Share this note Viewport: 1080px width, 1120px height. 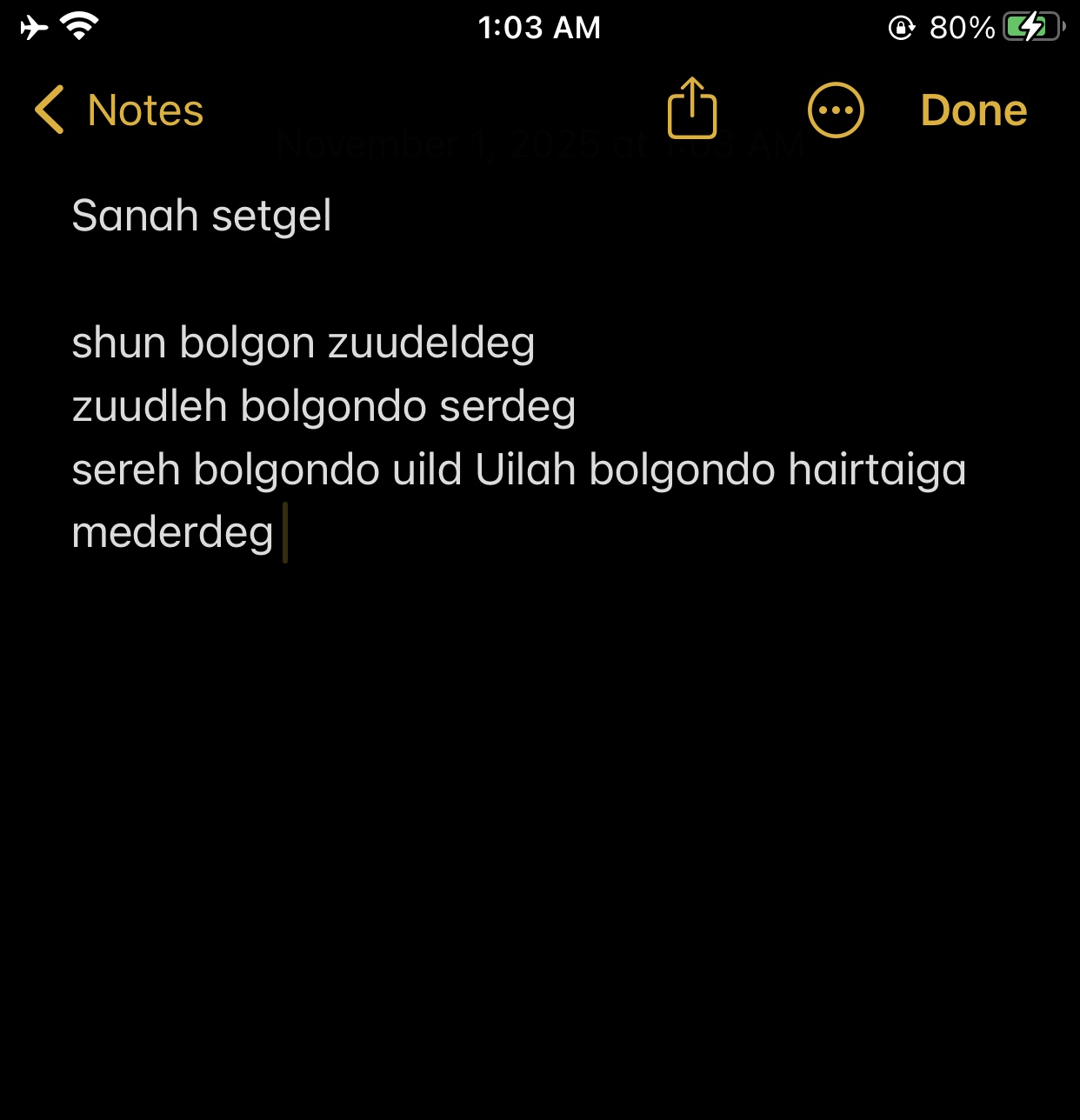tap(692, 109)
